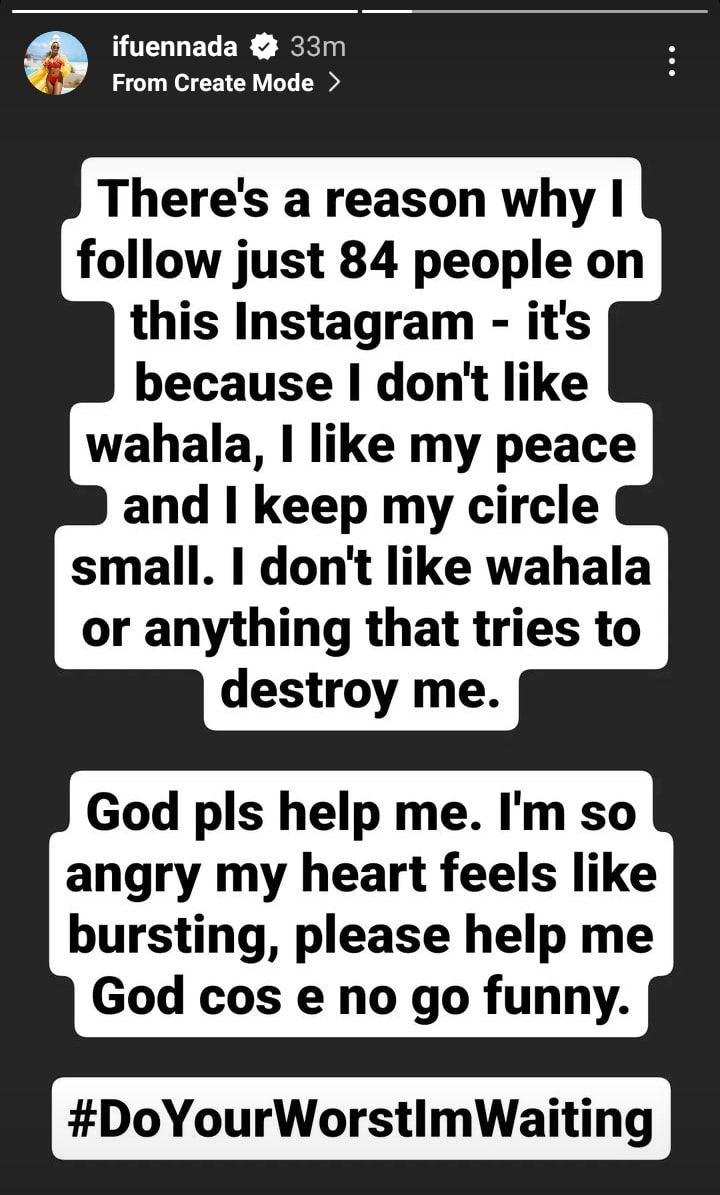This screenshot has width=720, height=1195.
Task: Open the From Create Mode link
Action: coord(226,82)
